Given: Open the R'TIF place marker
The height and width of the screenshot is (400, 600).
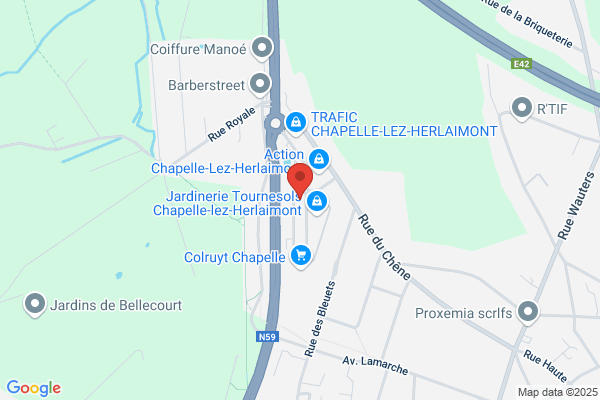Looking at the screenshot, I should (x=522, y=109).
